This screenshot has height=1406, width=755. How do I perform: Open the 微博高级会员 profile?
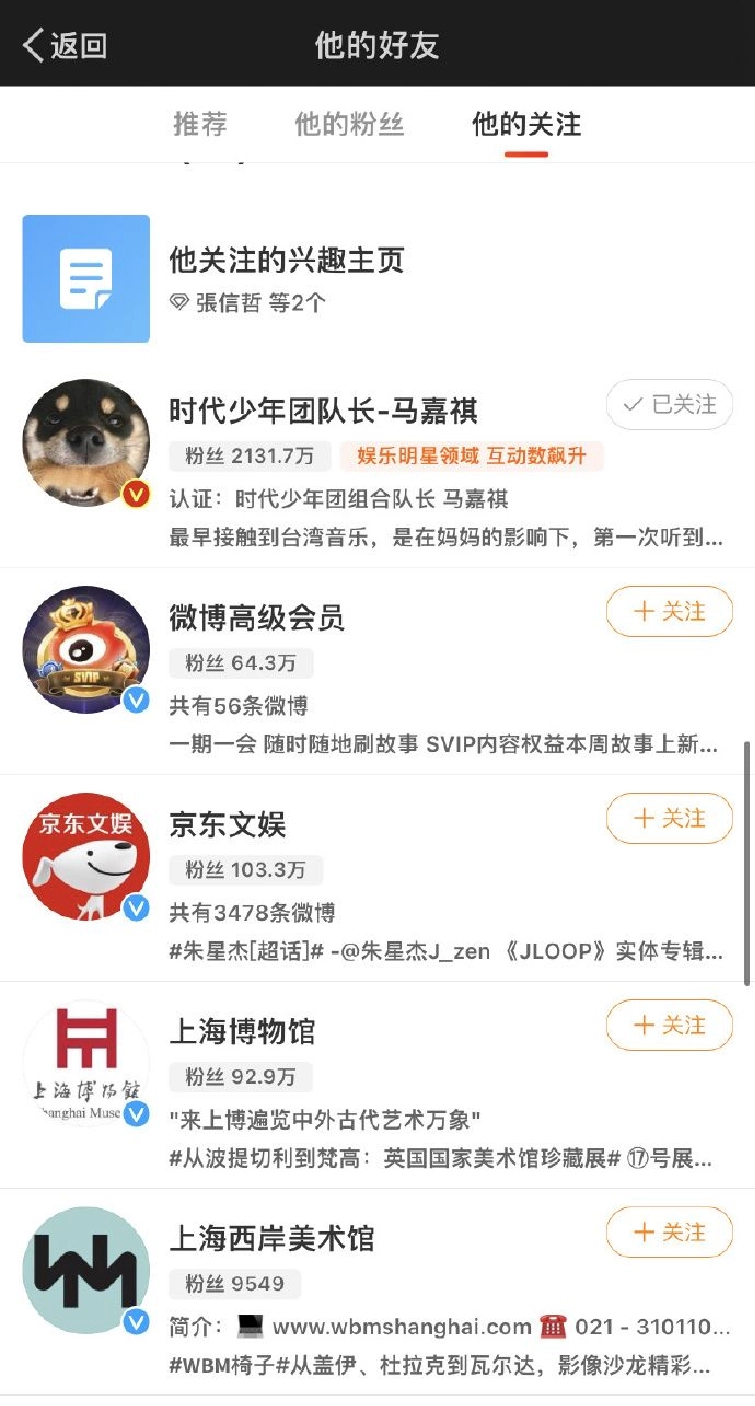(256, 618)
